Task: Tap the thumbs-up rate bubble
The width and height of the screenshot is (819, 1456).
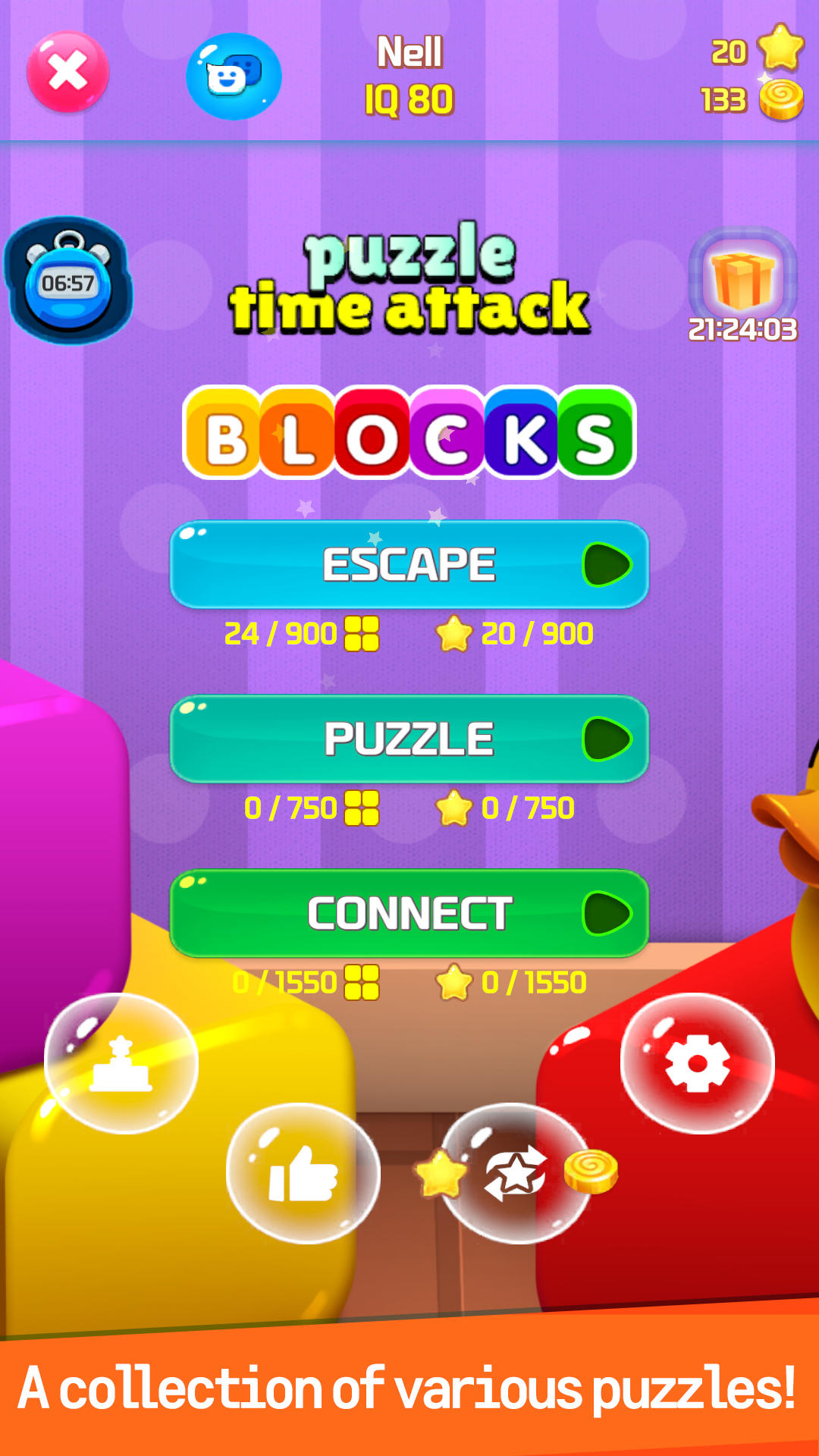Action: 303,1174
